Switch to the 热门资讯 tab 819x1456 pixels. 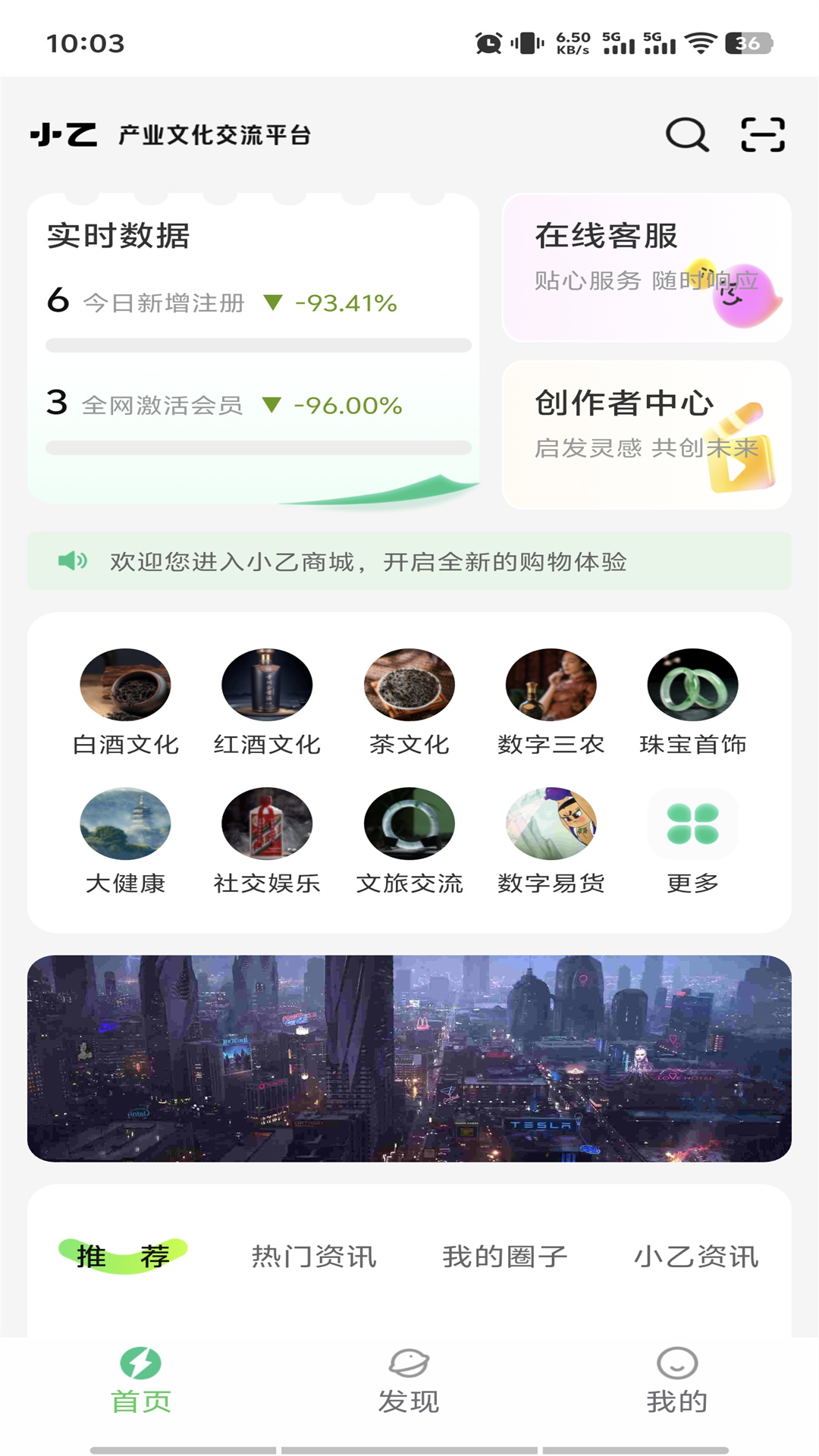314,1255
